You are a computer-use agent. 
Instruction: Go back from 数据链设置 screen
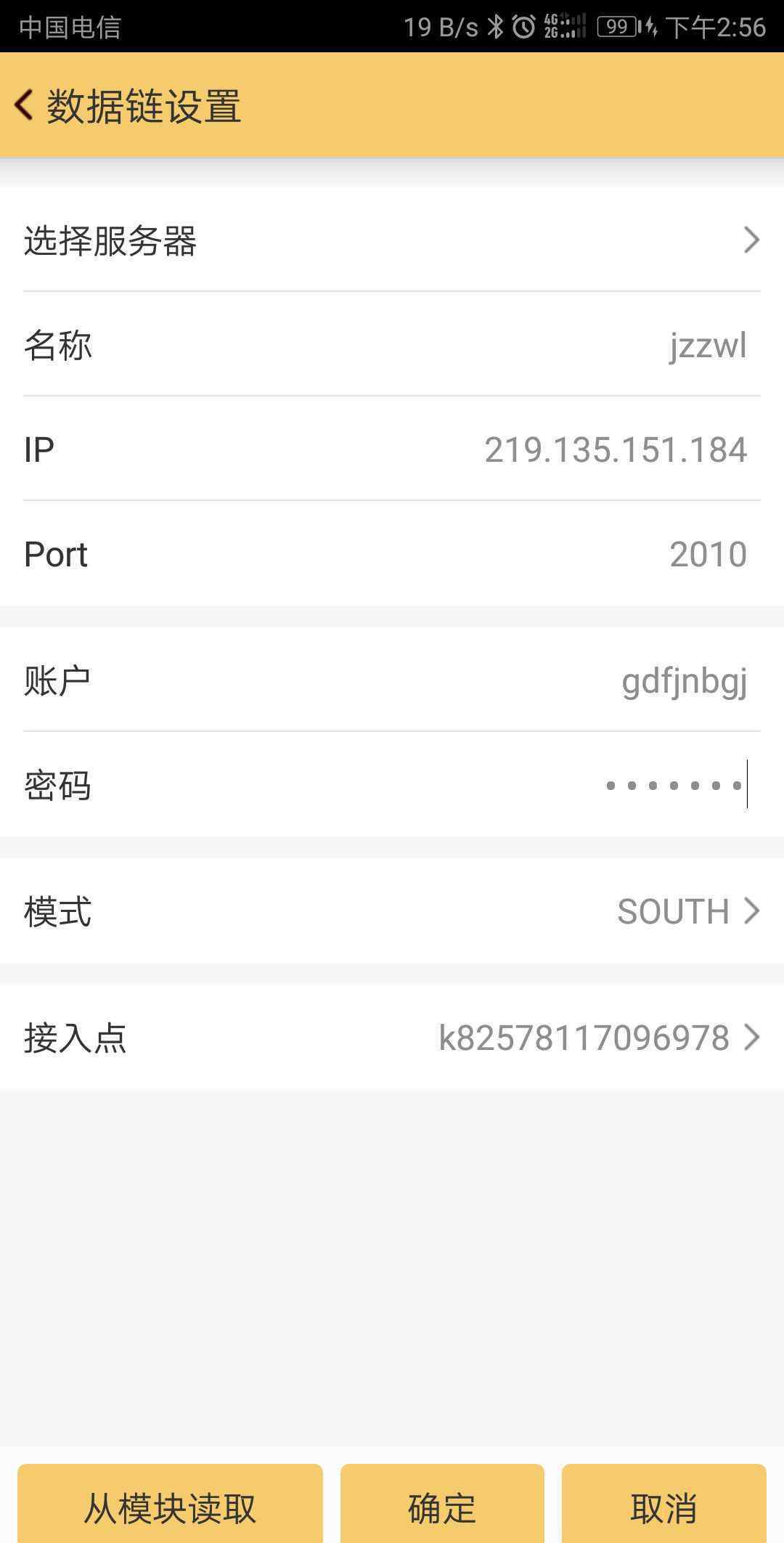(24, 105)
